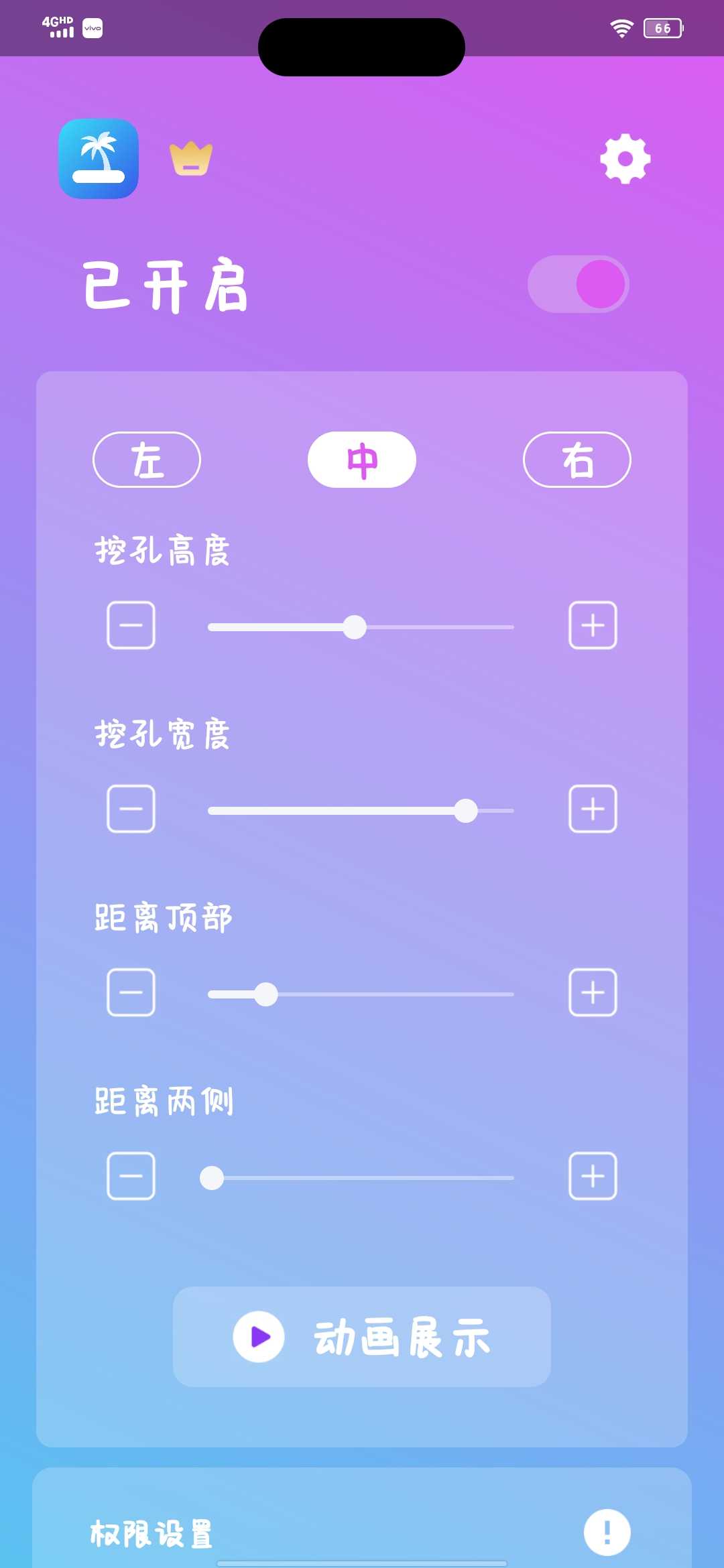Image resolution: width=724 pixels, height=1568 pixels.
Task: Increase 距离两侧 with the plus button
Action: [593, 1176]
